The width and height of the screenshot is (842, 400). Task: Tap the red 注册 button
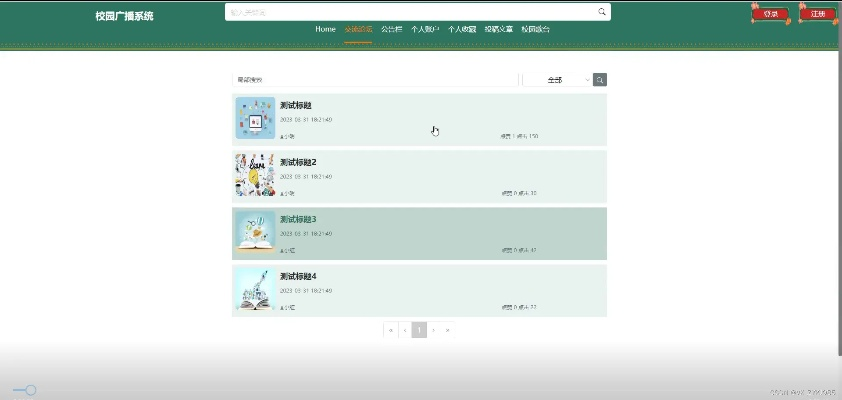pyautogui.click(x=818, y=14)
